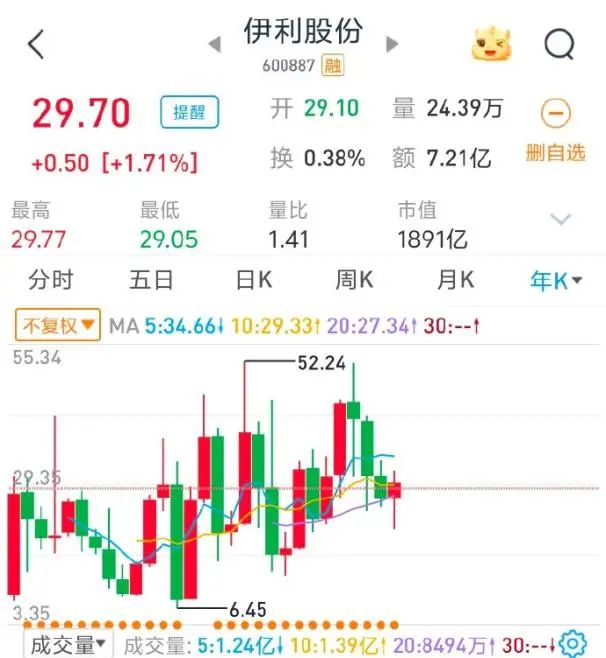Open chart settings gear icon
The width and height of the screenshot is (606, 658).
(573, 643)
